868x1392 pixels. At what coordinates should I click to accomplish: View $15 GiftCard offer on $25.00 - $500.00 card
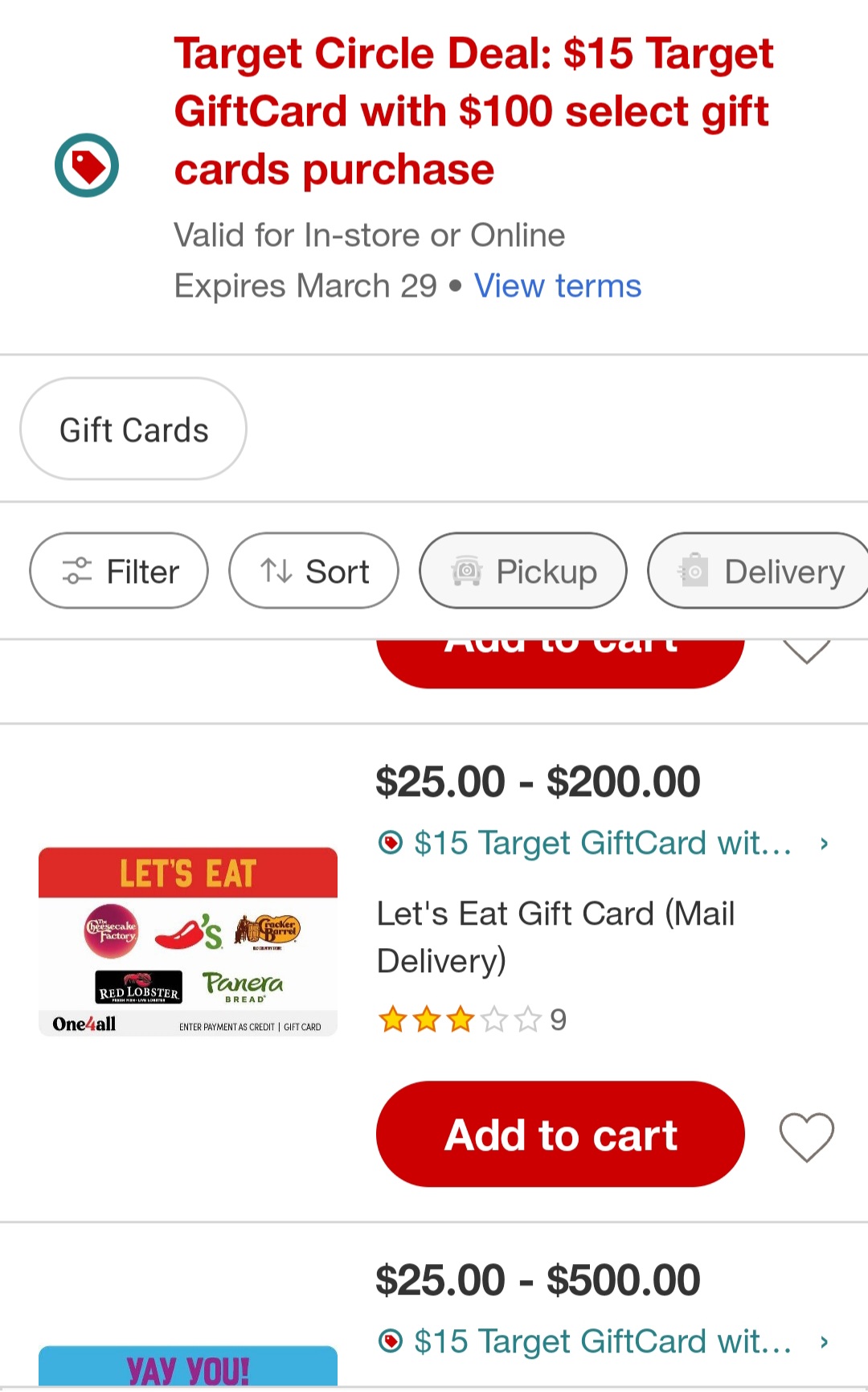[x=603, y=1342]
